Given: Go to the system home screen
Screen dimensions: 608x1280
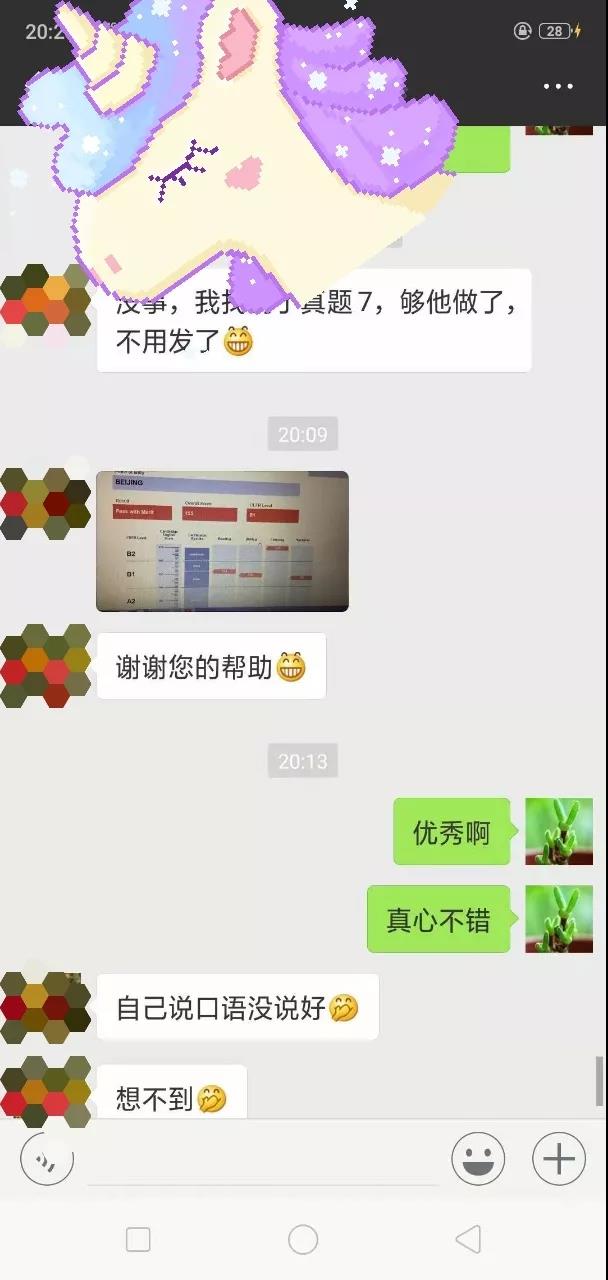Looking at the screenshot, I should click(x=303, y=1240).
